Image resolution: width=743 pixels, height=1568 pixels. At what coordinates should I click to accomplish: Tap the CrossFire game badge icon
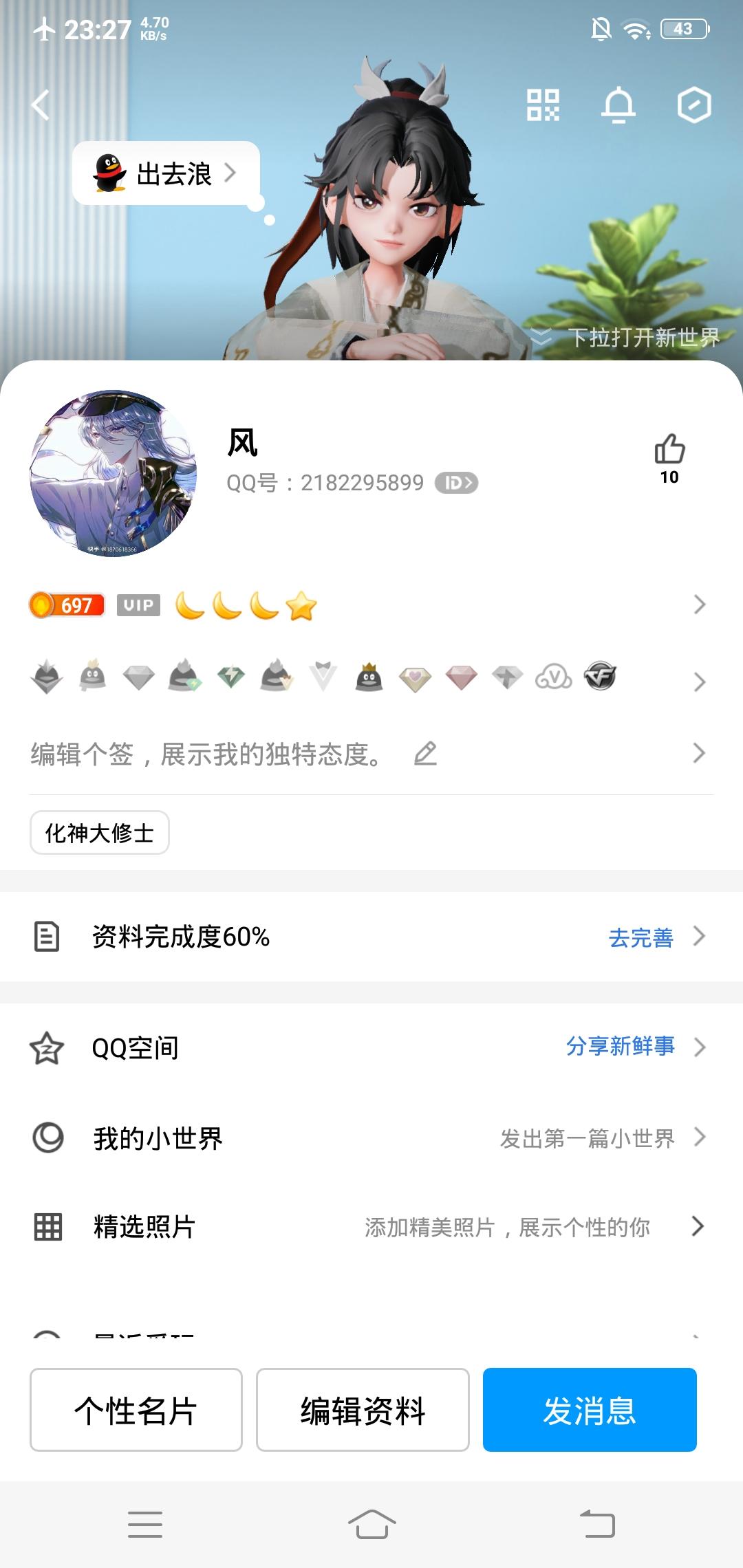coord(601,678)
